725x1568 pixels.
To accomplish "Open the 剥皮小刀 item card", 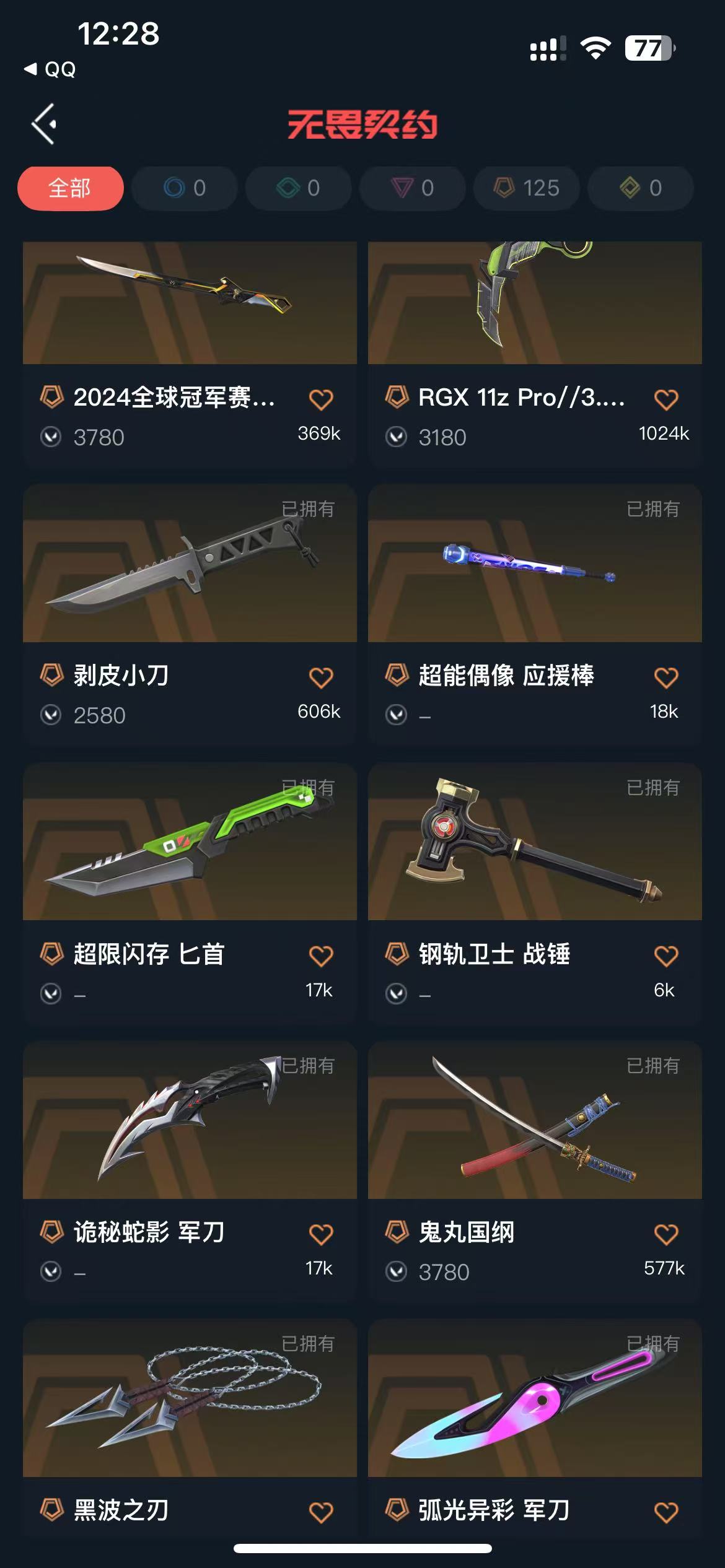I will click(190, 564).
